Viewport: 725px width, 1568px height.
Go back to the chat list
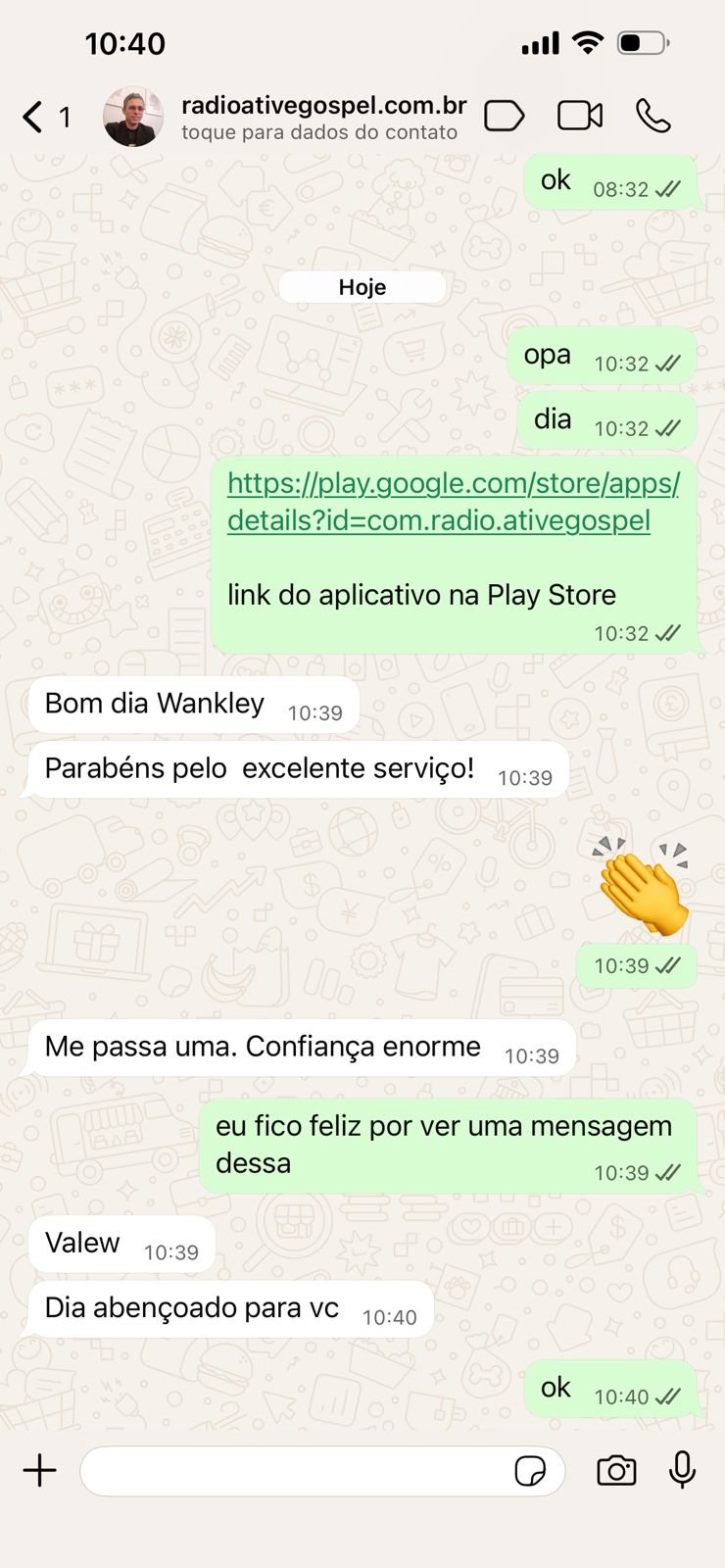(33, 118)
